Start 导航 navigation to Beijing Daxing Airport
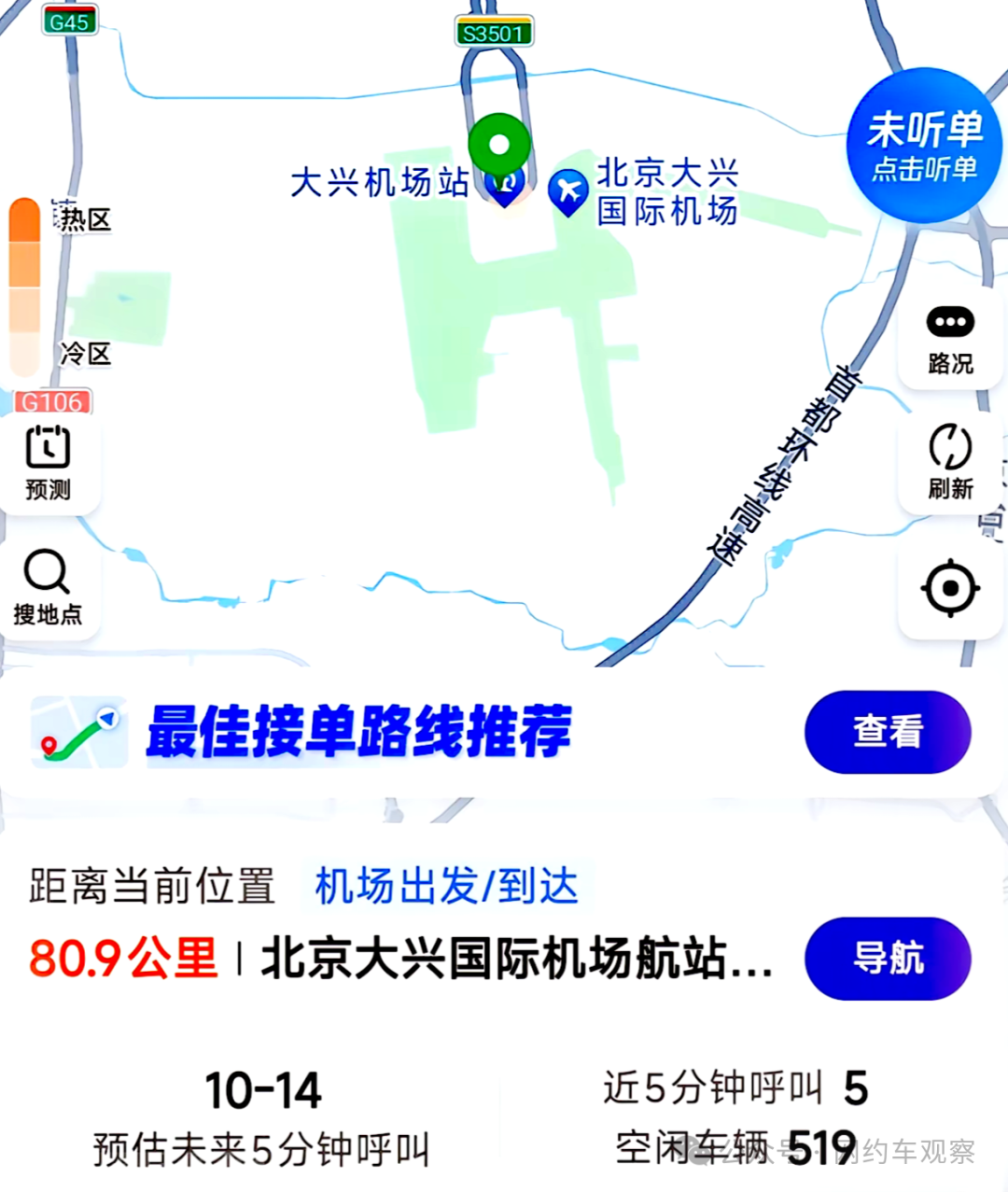 (x=888, y=959)
